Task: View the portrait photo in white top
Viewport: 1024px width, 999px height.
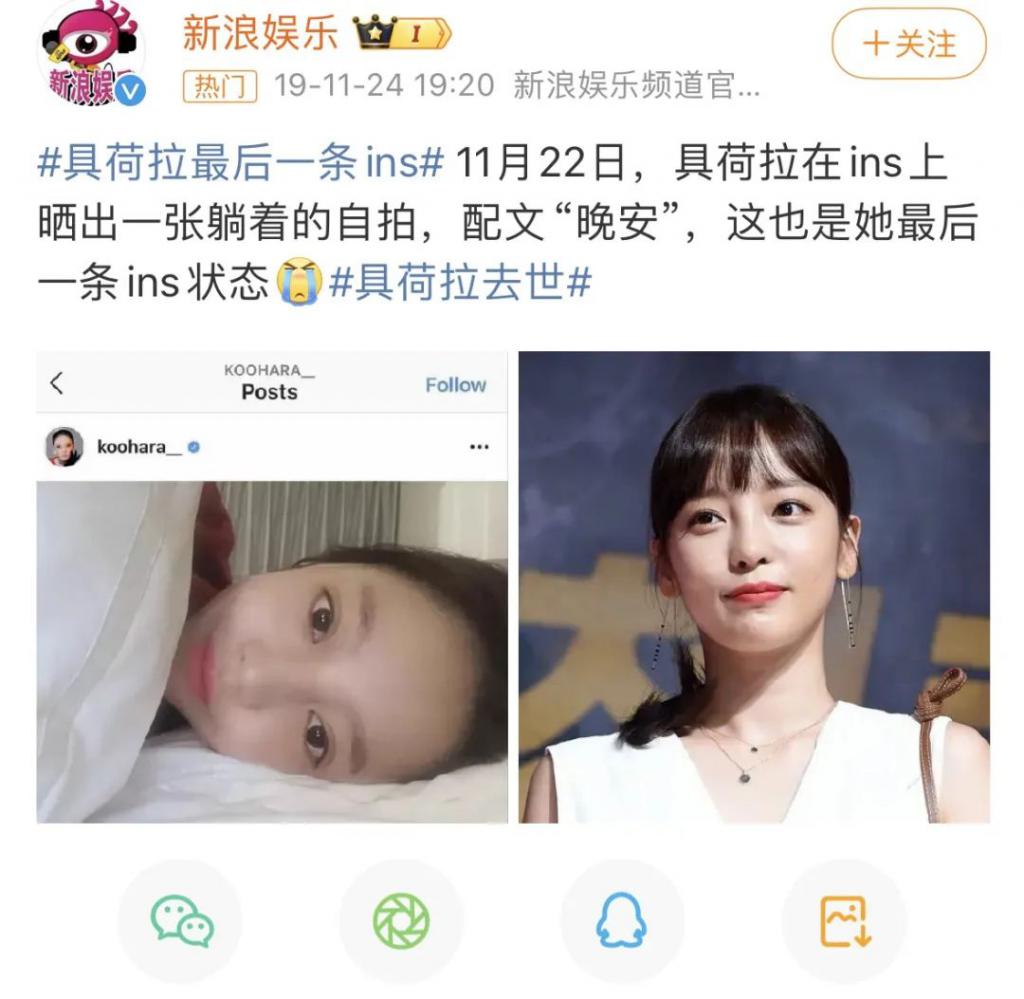Action: pyautogui.click(x=754, y=586)
